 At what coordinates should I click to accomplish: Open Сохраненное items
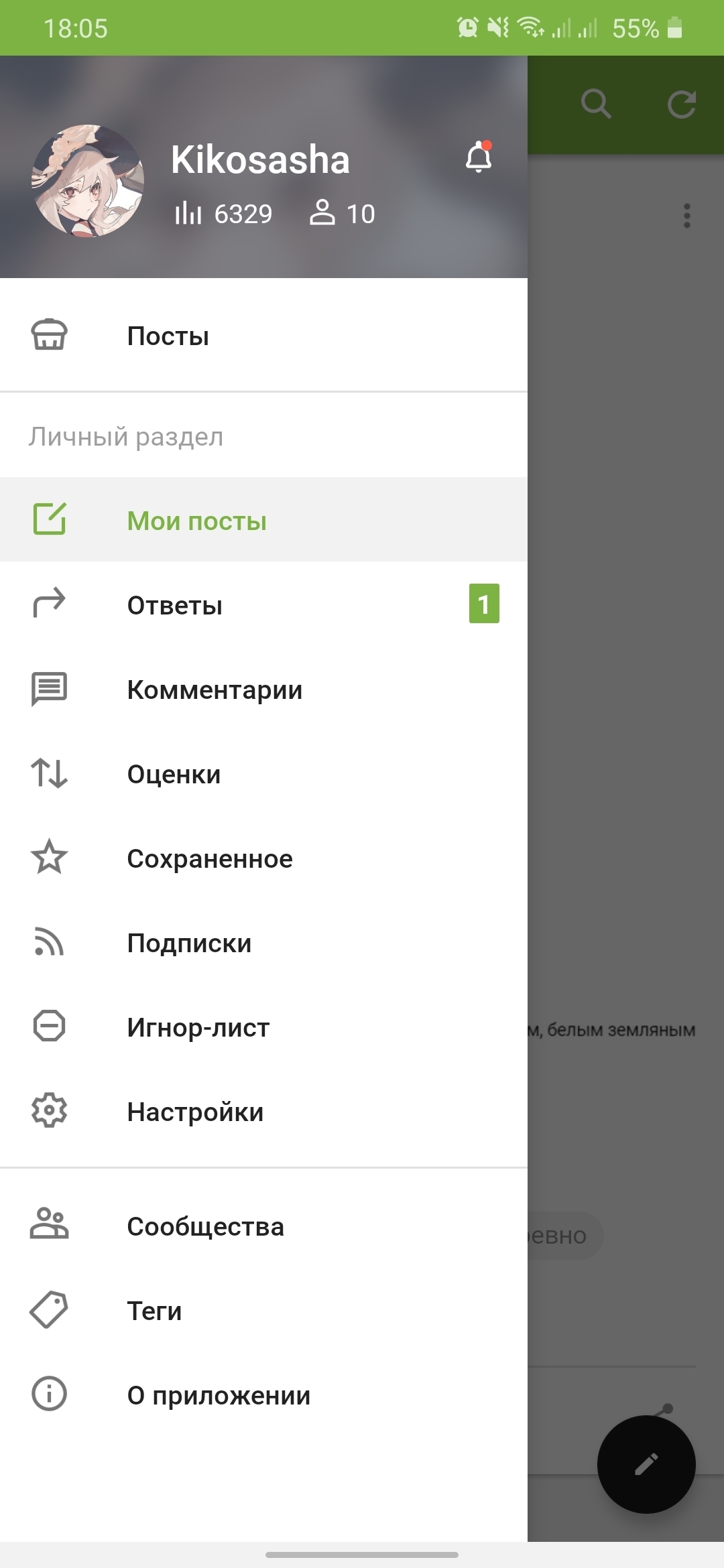click(x=263, y=857)
